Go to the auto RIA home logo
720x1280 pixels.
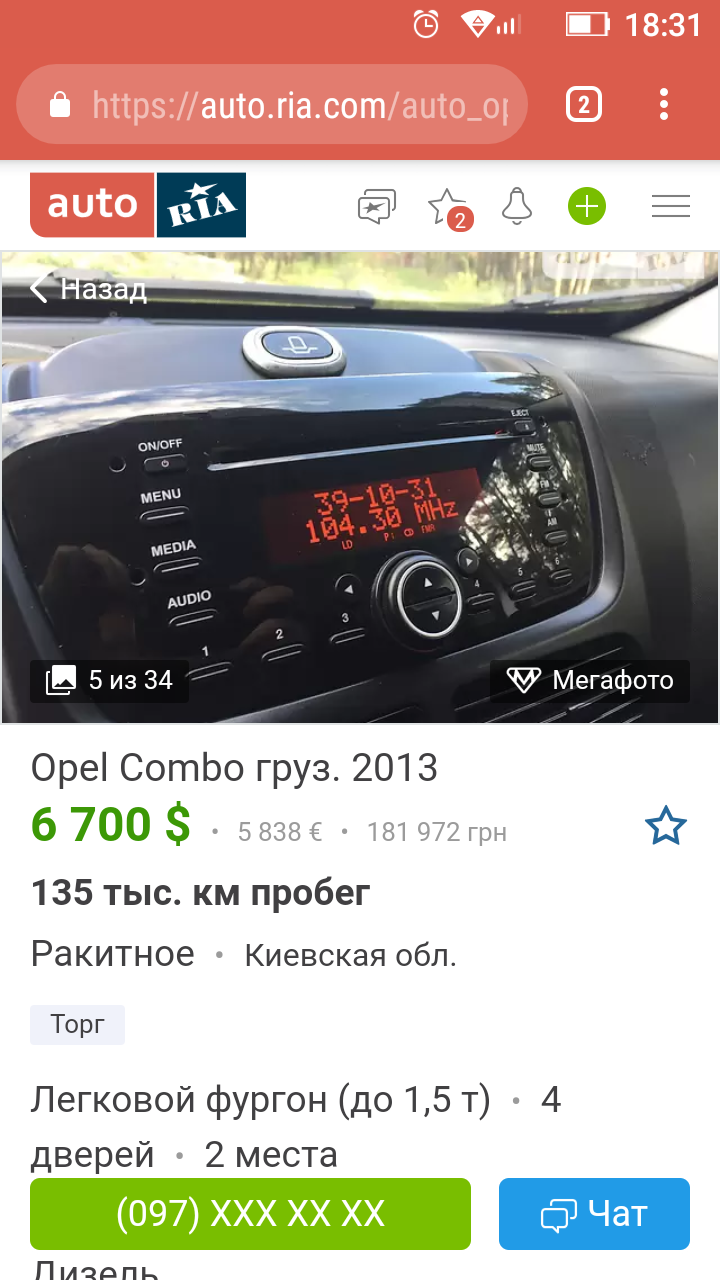pyautogui.click(x=138, y=205)
